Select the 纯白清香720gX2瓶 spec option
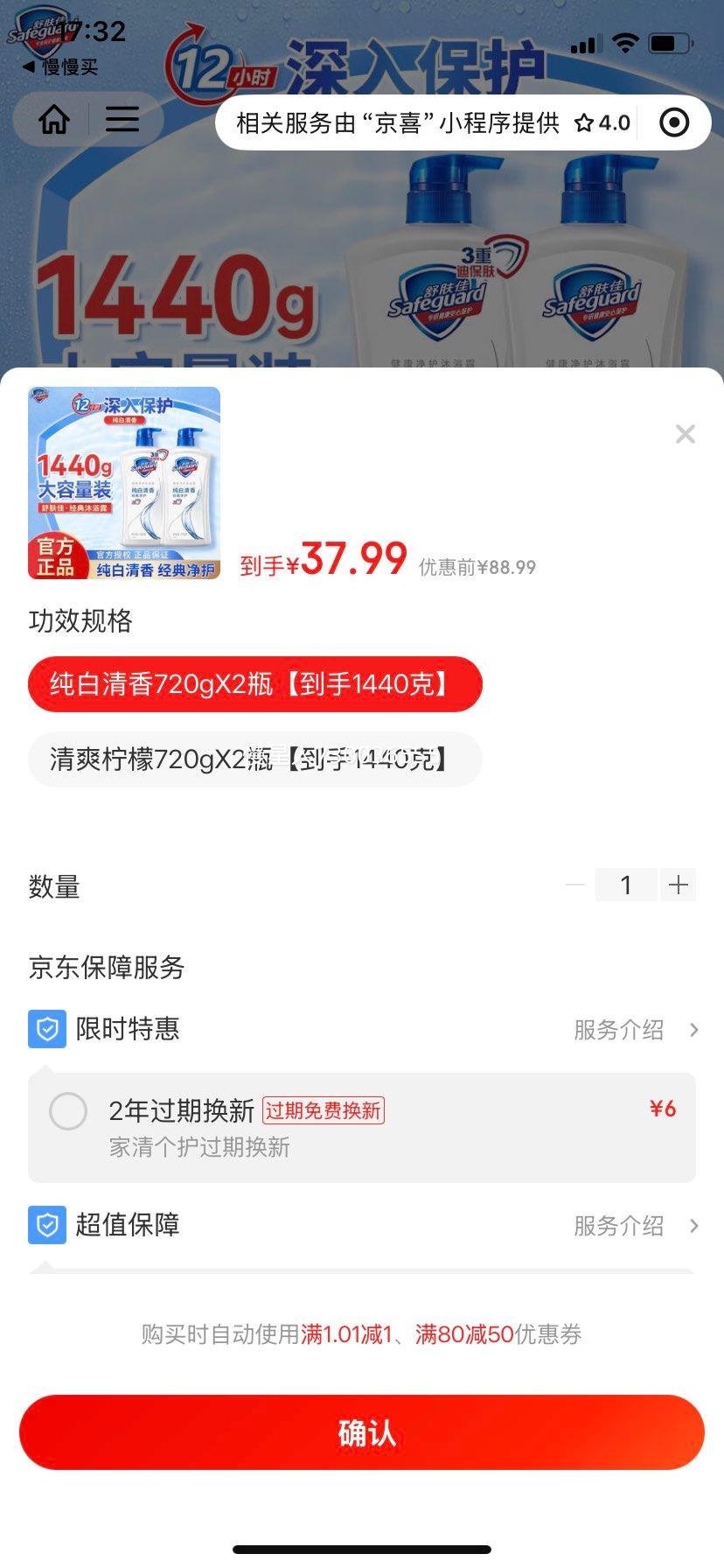Image resolution: width=724 pixels, height=1568 pixels. [x=254, y=684]
